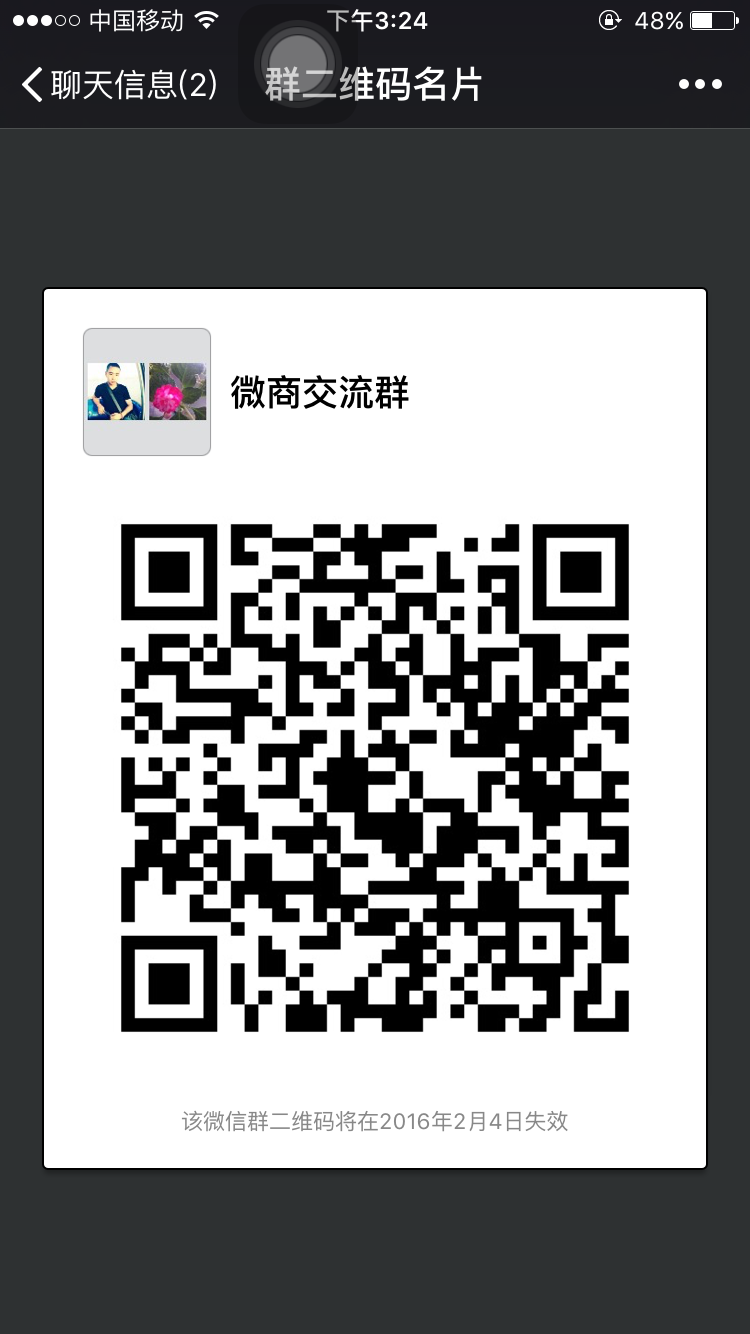Open the three-dot overflow menu

(700, 85)
